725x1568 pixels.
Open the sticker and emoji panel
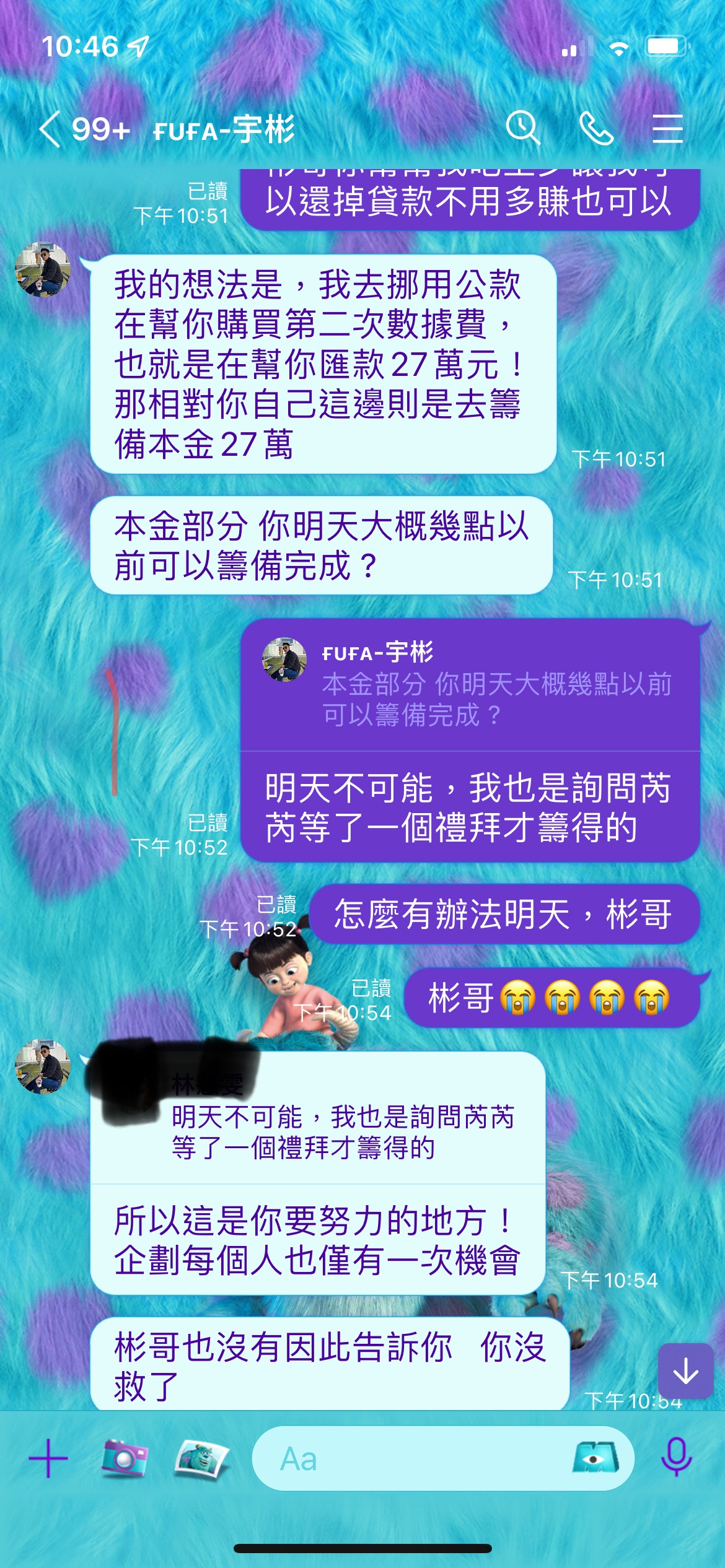(x=595, y=1458)
